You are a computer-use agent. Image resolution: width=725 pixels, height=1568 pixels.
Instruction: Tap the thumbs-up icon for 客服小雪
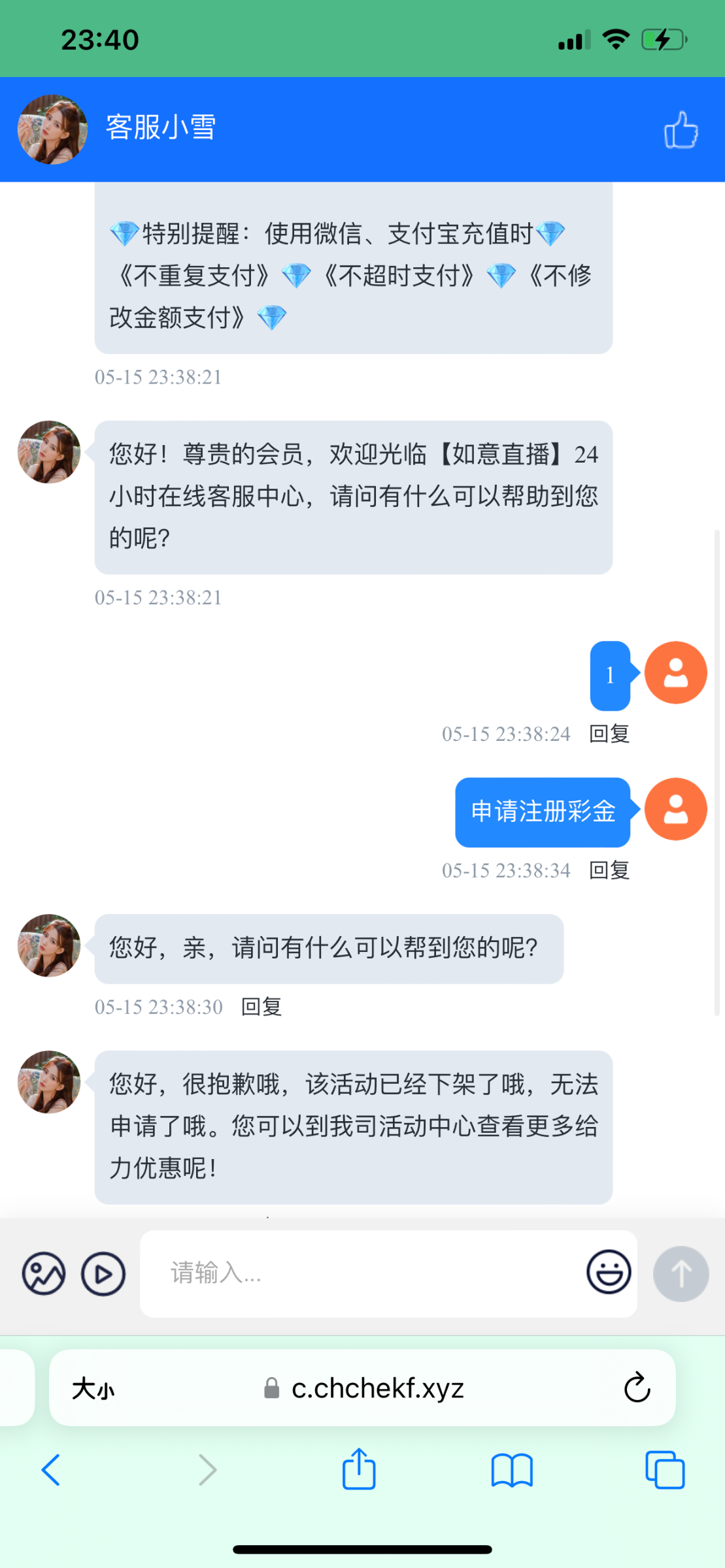(681, 129)
